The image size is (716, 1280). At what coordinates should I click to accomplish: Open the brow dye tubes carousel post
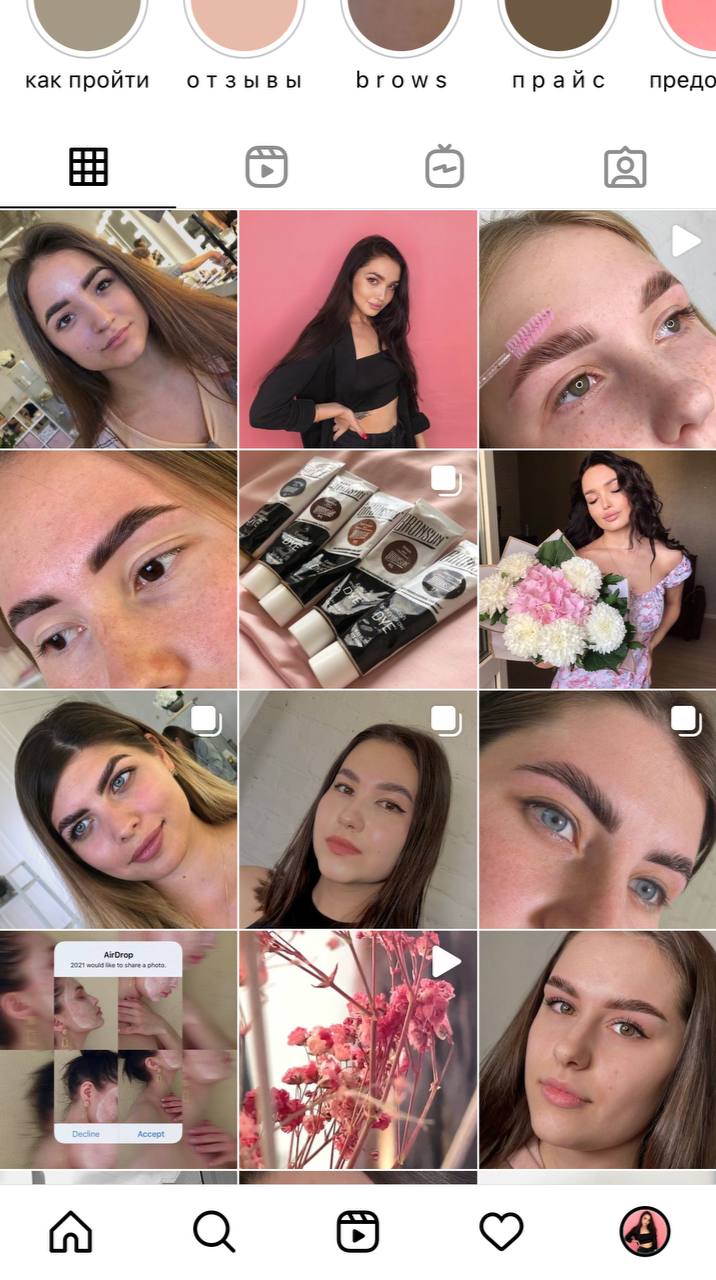tap(358, 569)
